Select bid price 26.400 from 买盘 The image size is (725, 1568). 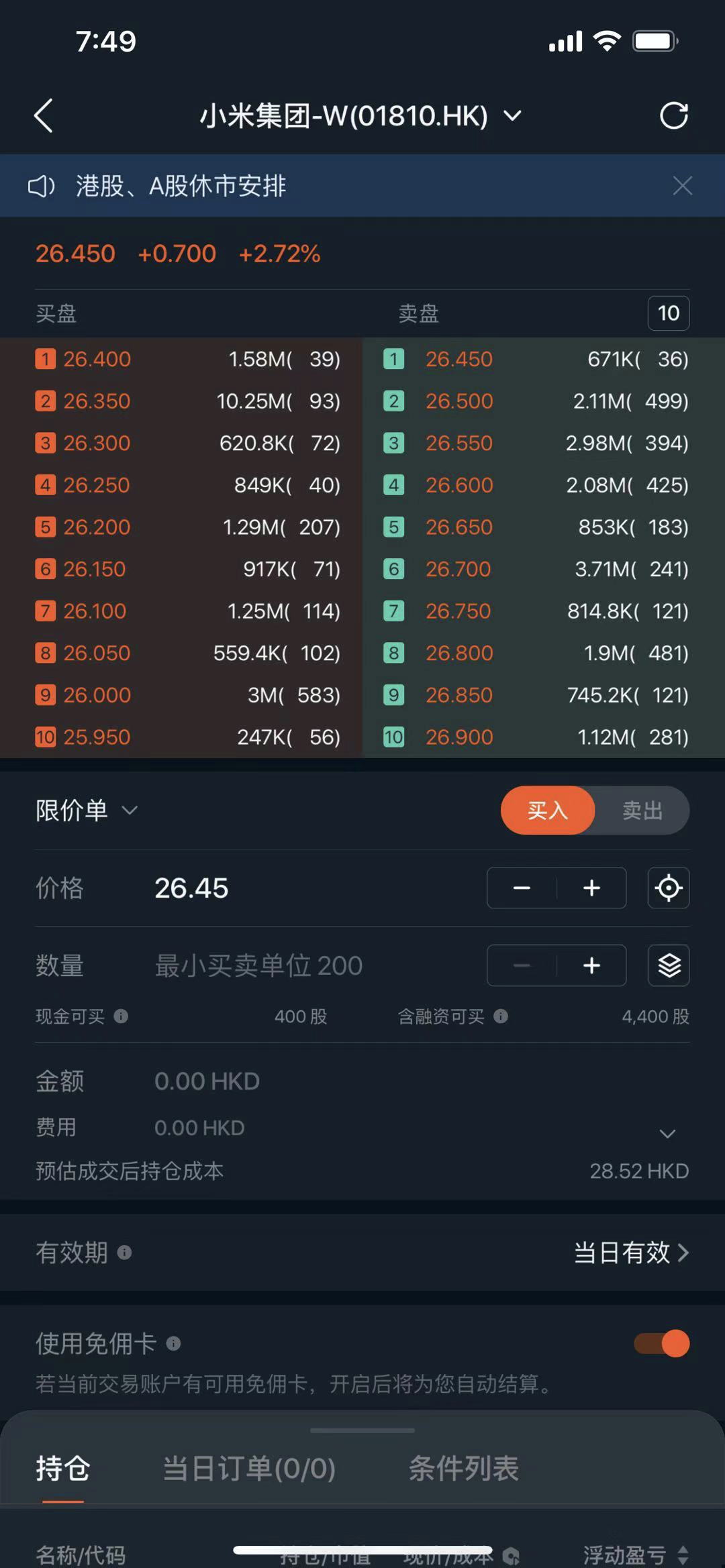(97, 360)
